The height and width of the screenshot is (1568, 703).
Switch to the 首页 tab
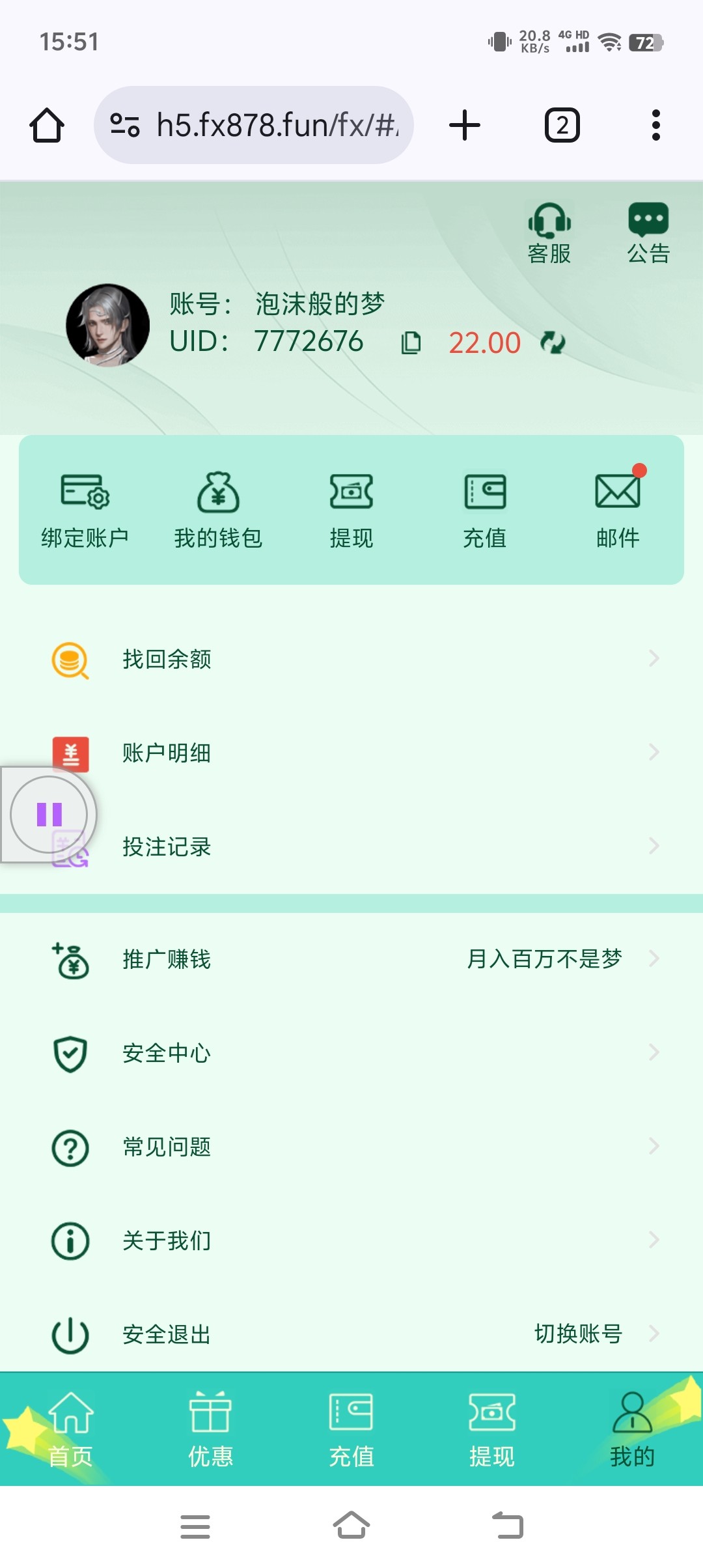70,1429
